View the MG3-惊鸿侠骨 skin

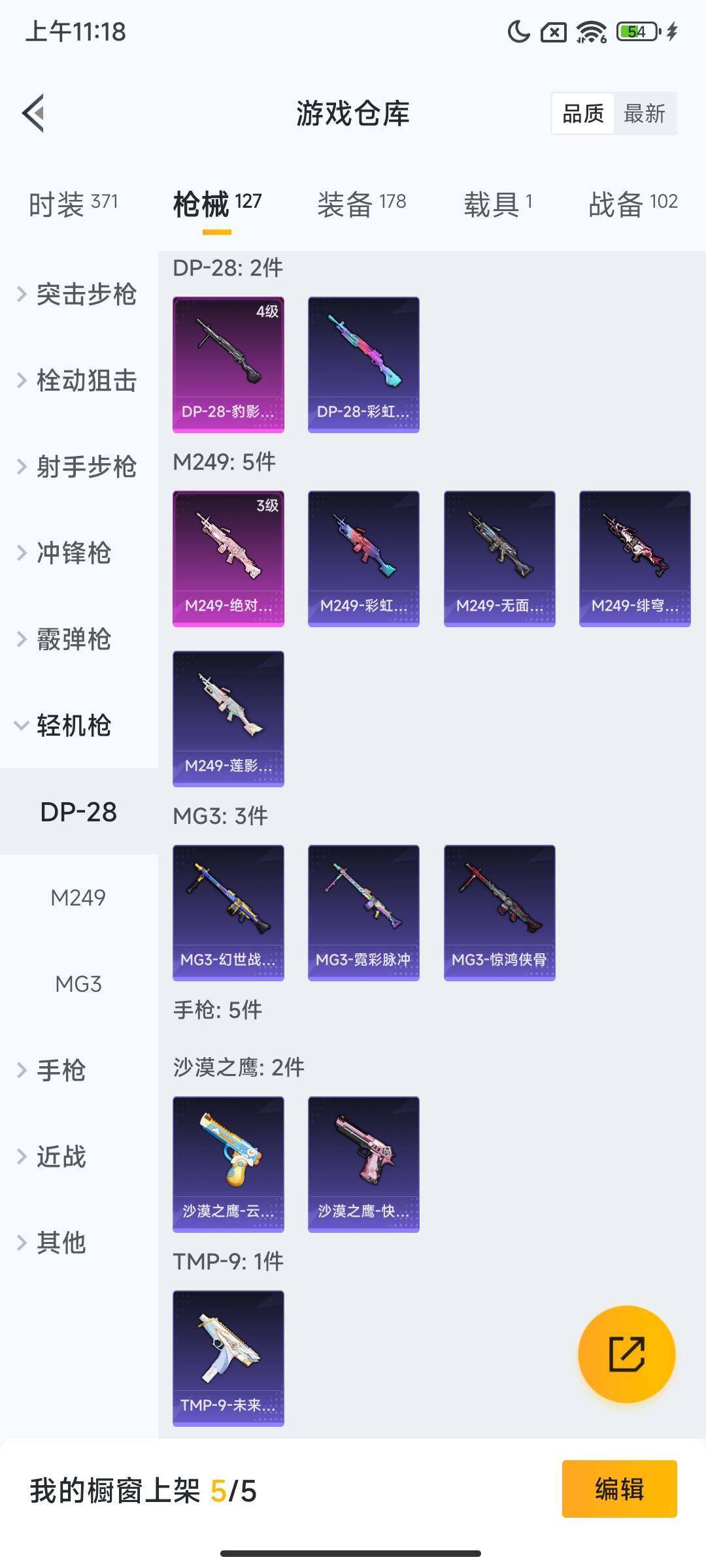[x=498, y=913]
